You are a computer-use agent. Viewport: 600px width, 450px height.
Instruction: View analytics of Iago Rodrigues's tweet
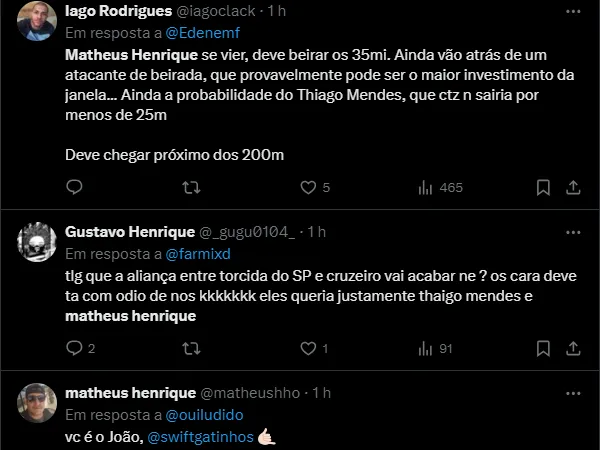425,187
